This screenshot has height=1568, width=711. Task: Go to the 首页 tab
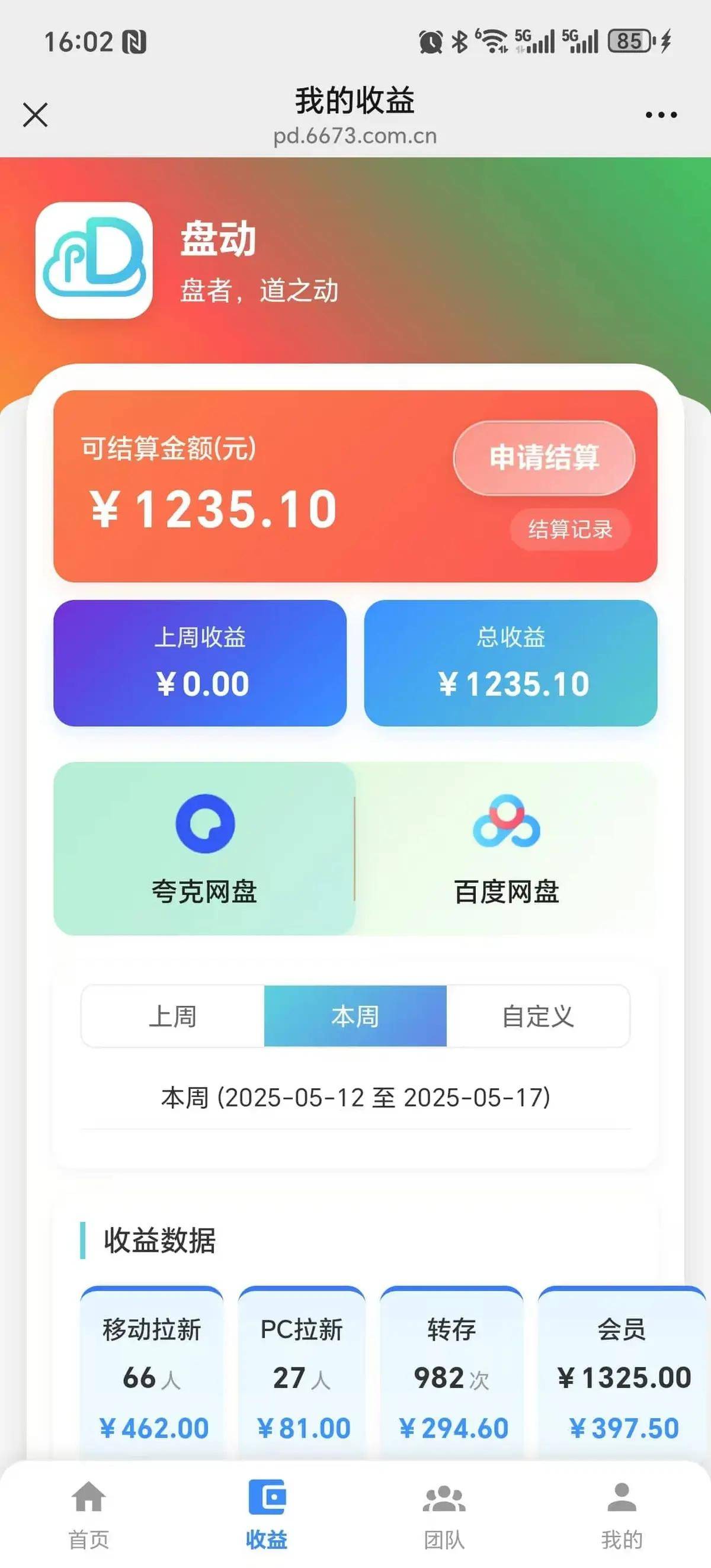click(x=89, y=1515)
